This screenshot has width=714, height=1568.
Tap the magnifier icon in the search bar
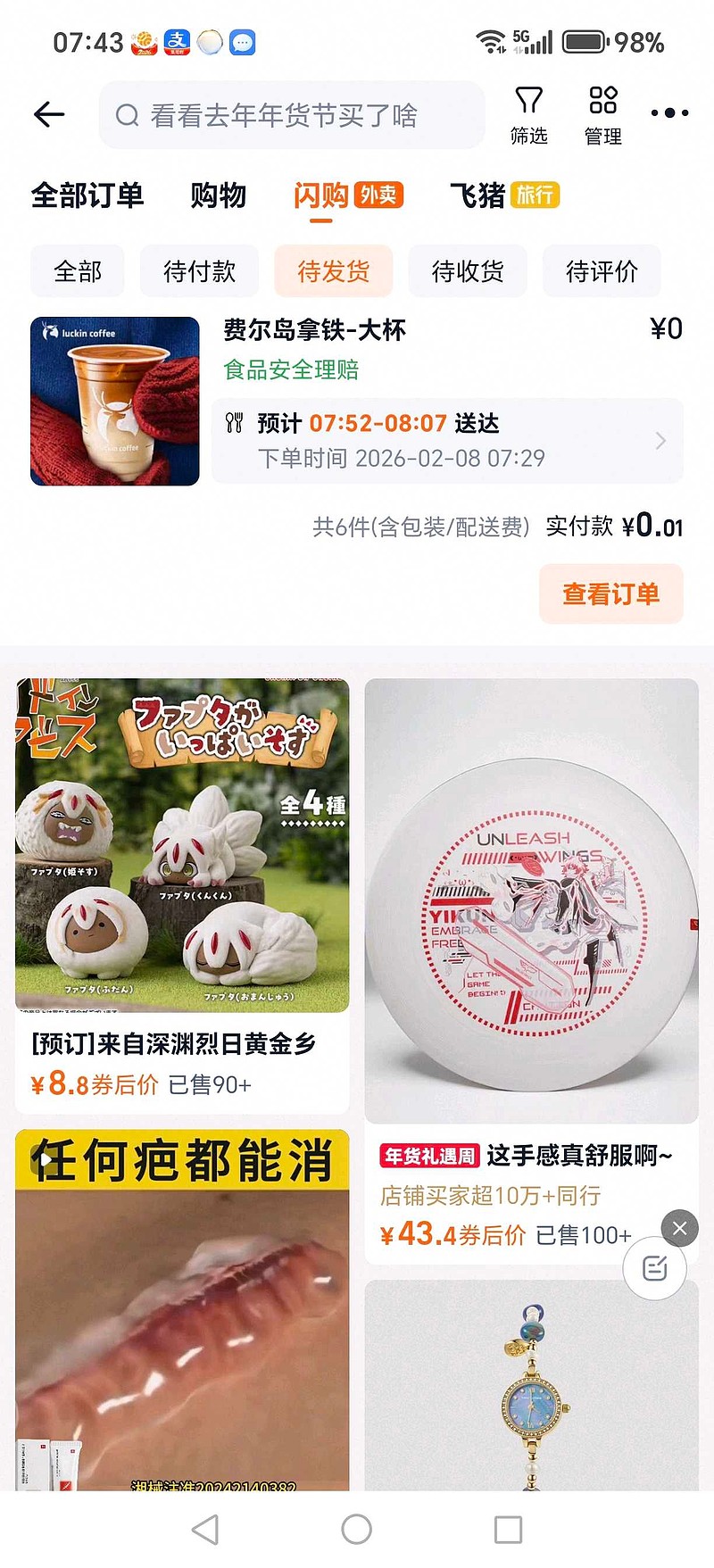point(126,115)
